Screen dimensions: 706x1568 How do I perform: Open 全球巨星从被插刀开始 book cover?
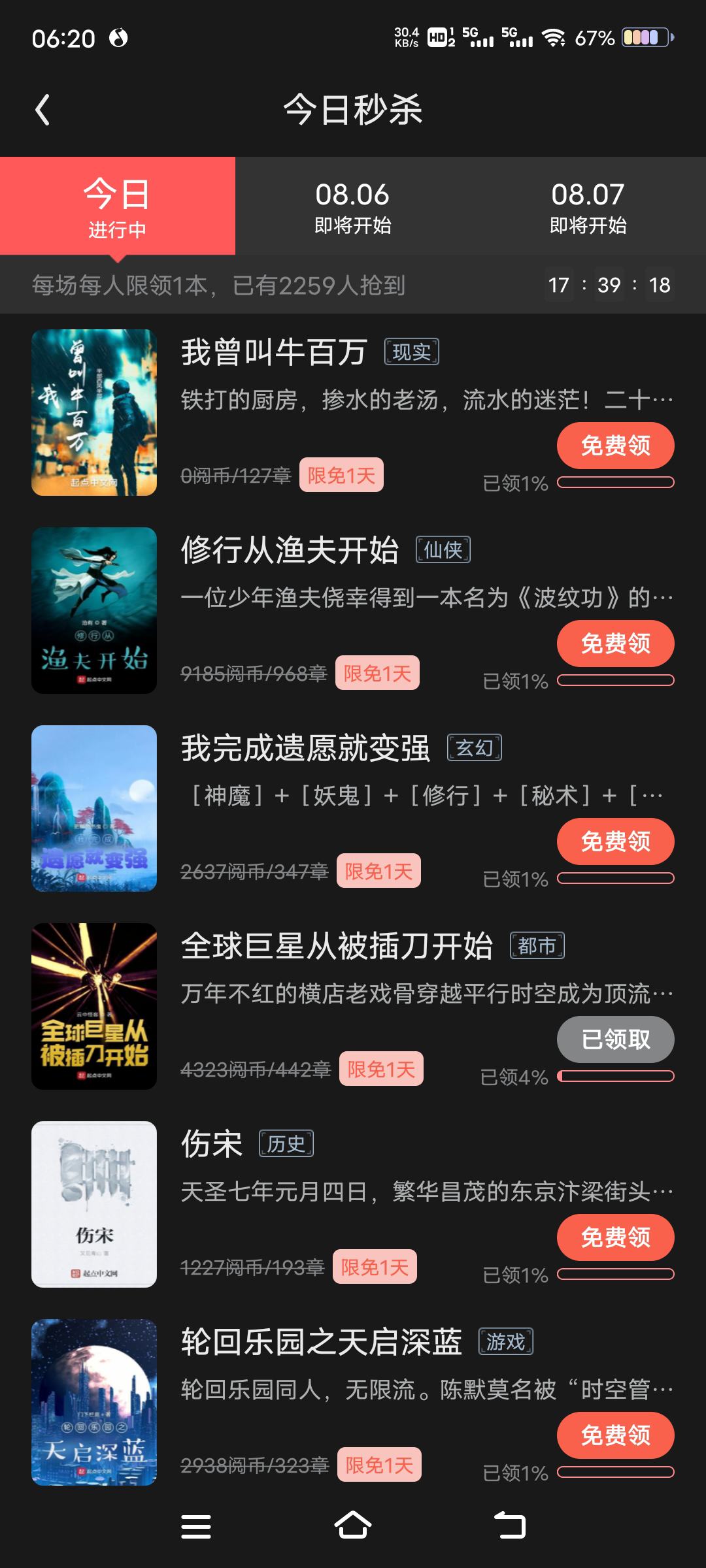tap(94, 1006)
